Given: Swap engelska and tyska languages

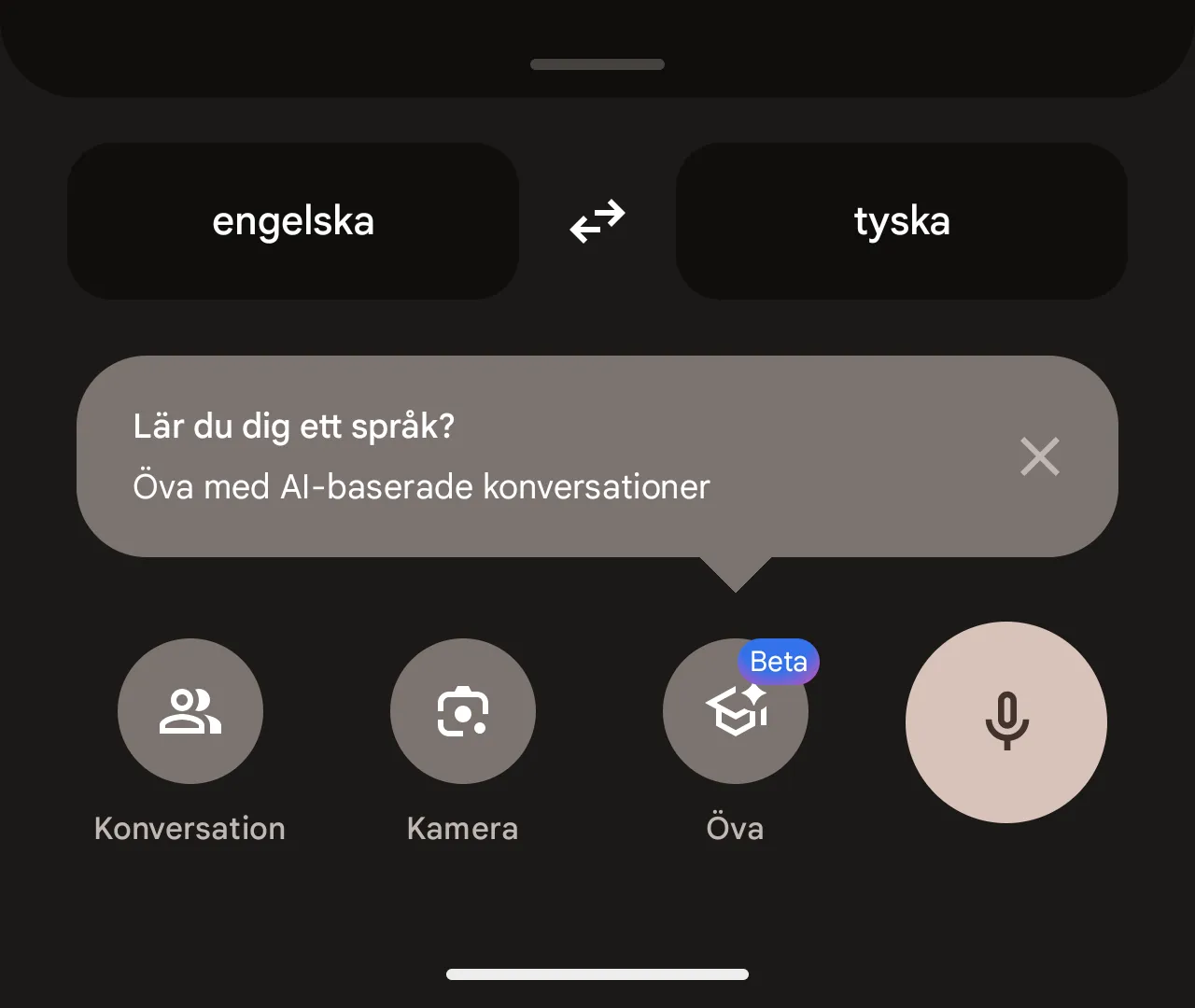Looking at the screenshot, I should click(x=597, y=221).
